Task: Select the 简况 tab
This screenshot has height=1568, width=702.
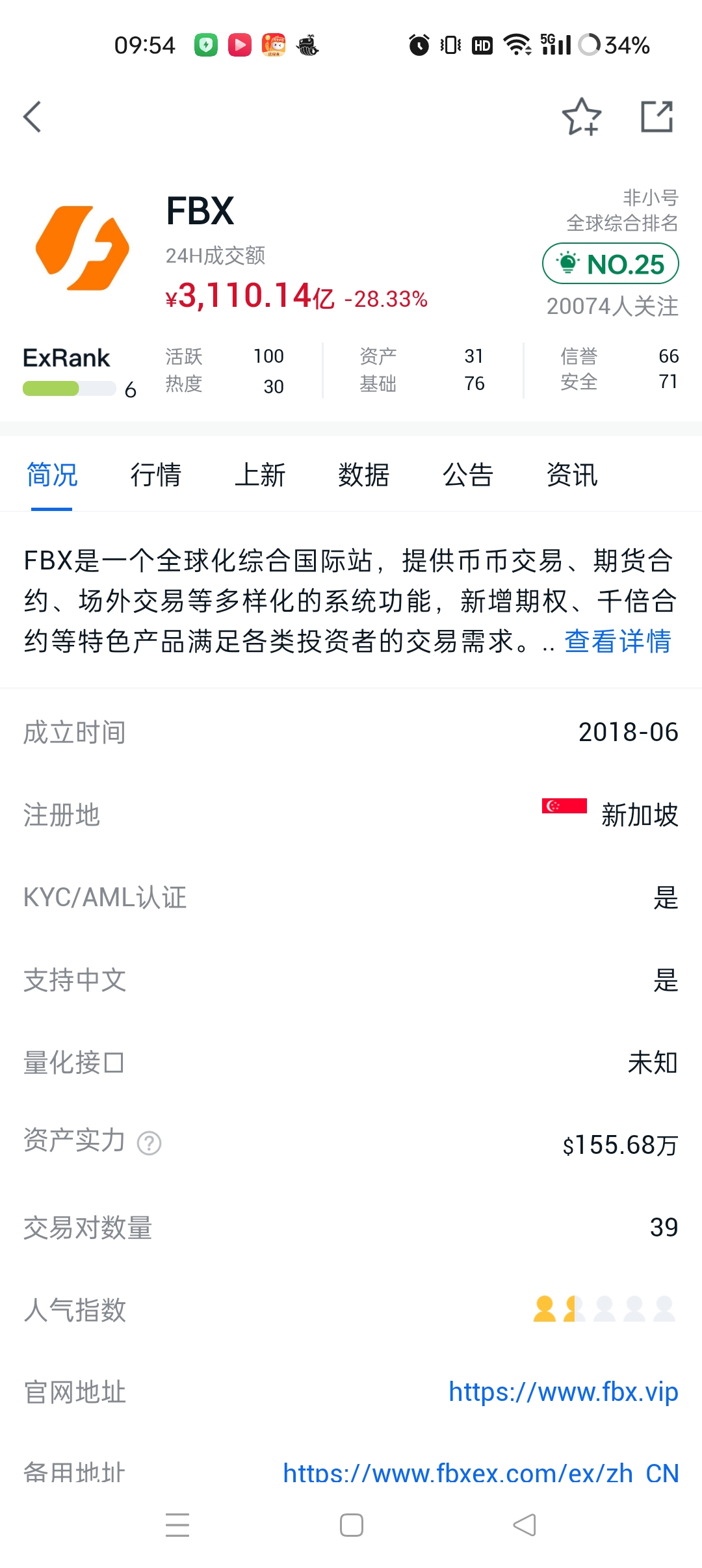Action: point(52,475)
